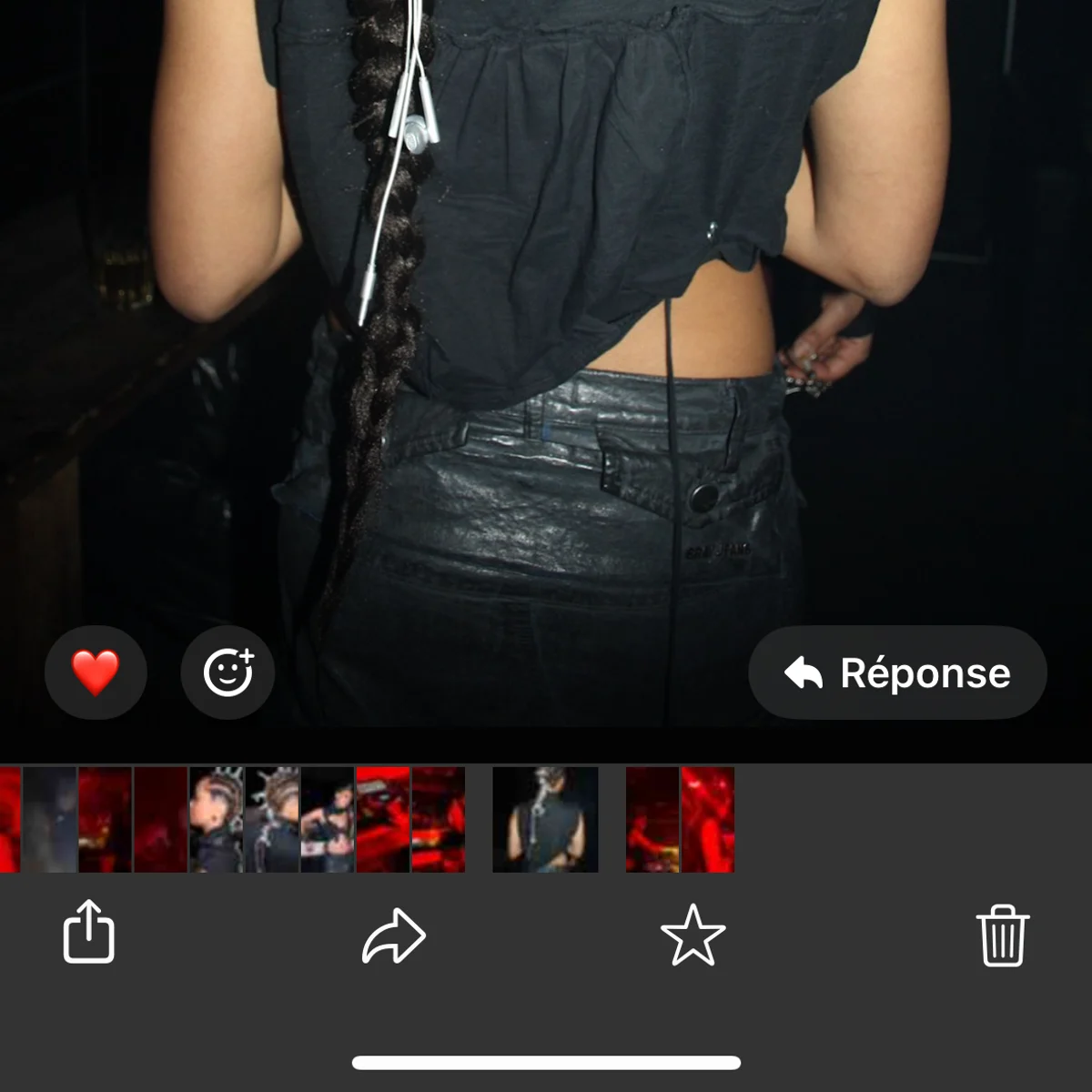Tap the Réponse reply button
The image size is (1092, 1092).
(897, 673)
